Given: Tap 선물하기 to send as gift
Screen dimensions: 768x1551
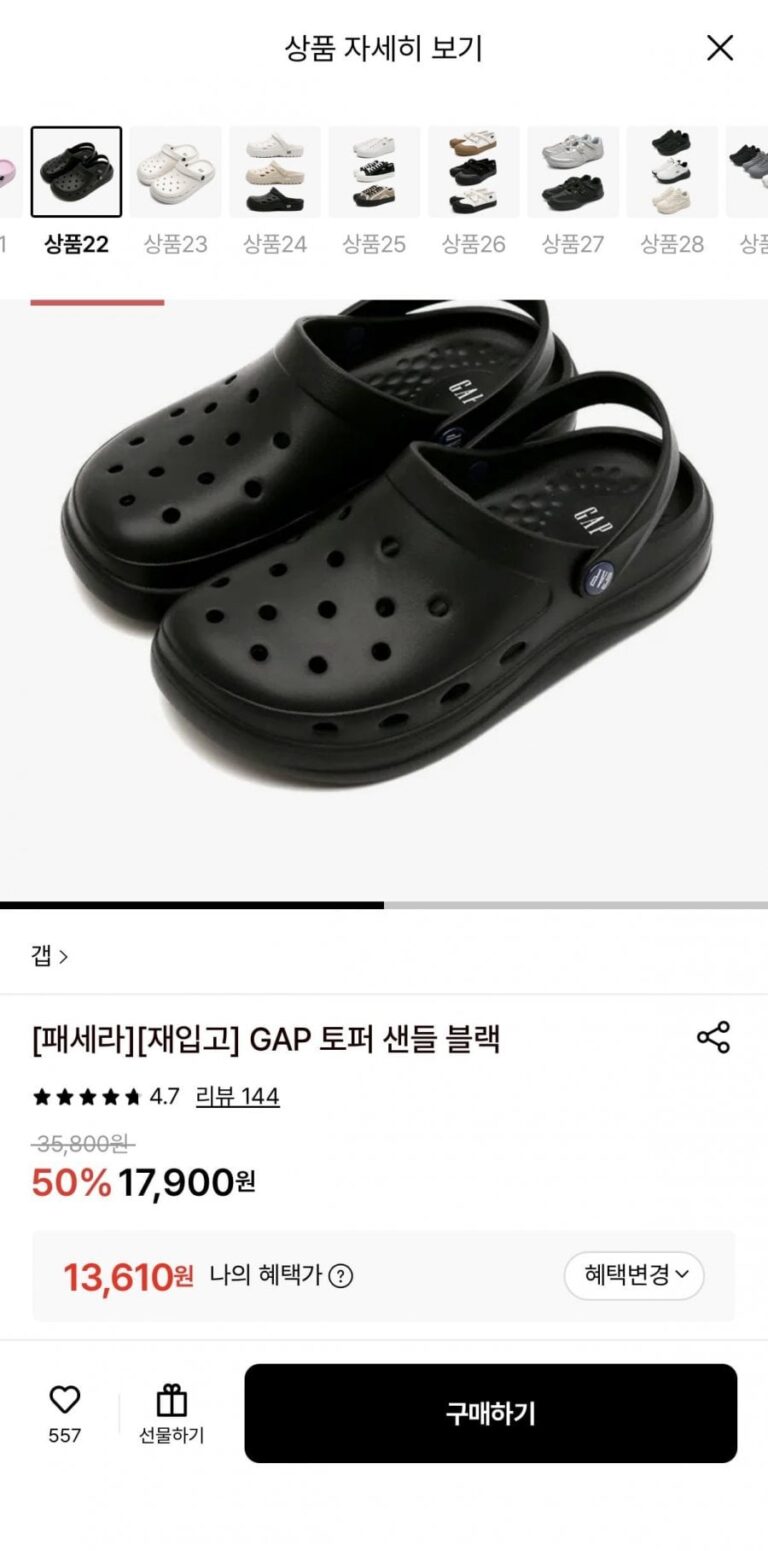Looking at the screenshot, I should [171, 1414].
